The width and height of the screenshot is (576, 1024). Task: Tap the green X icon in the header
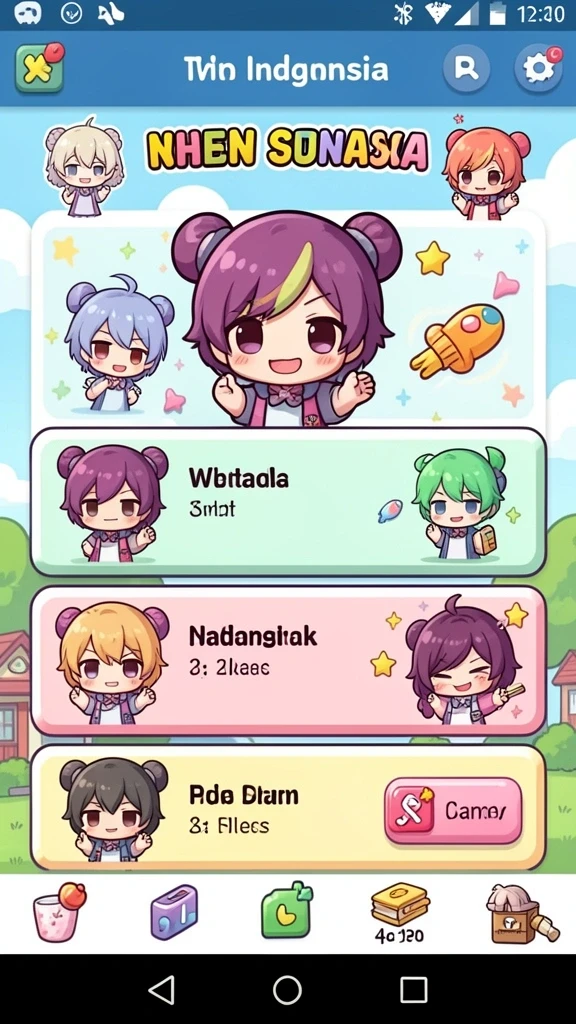(40, 68)
